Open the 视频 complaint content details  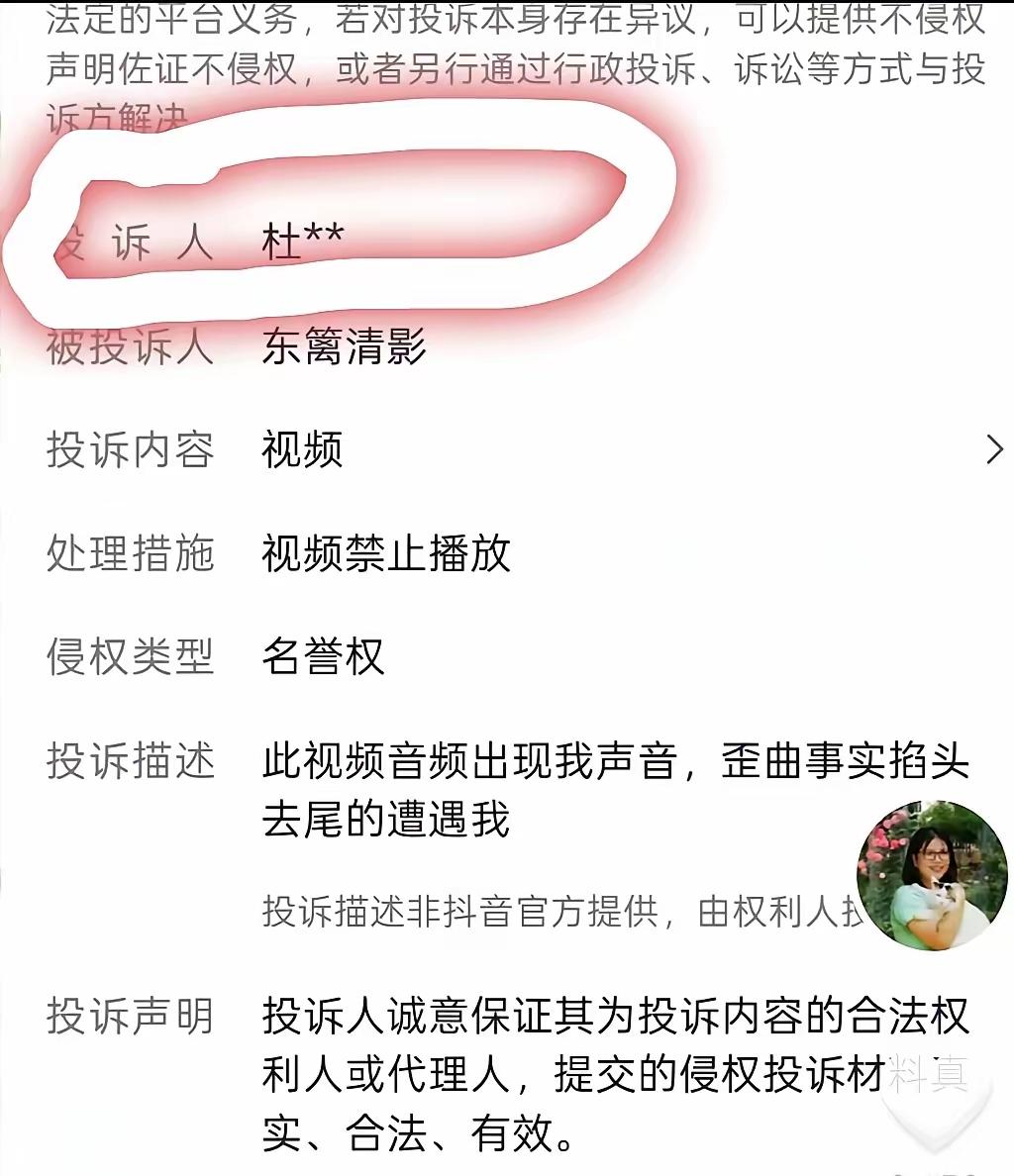(x=300, y=451)
